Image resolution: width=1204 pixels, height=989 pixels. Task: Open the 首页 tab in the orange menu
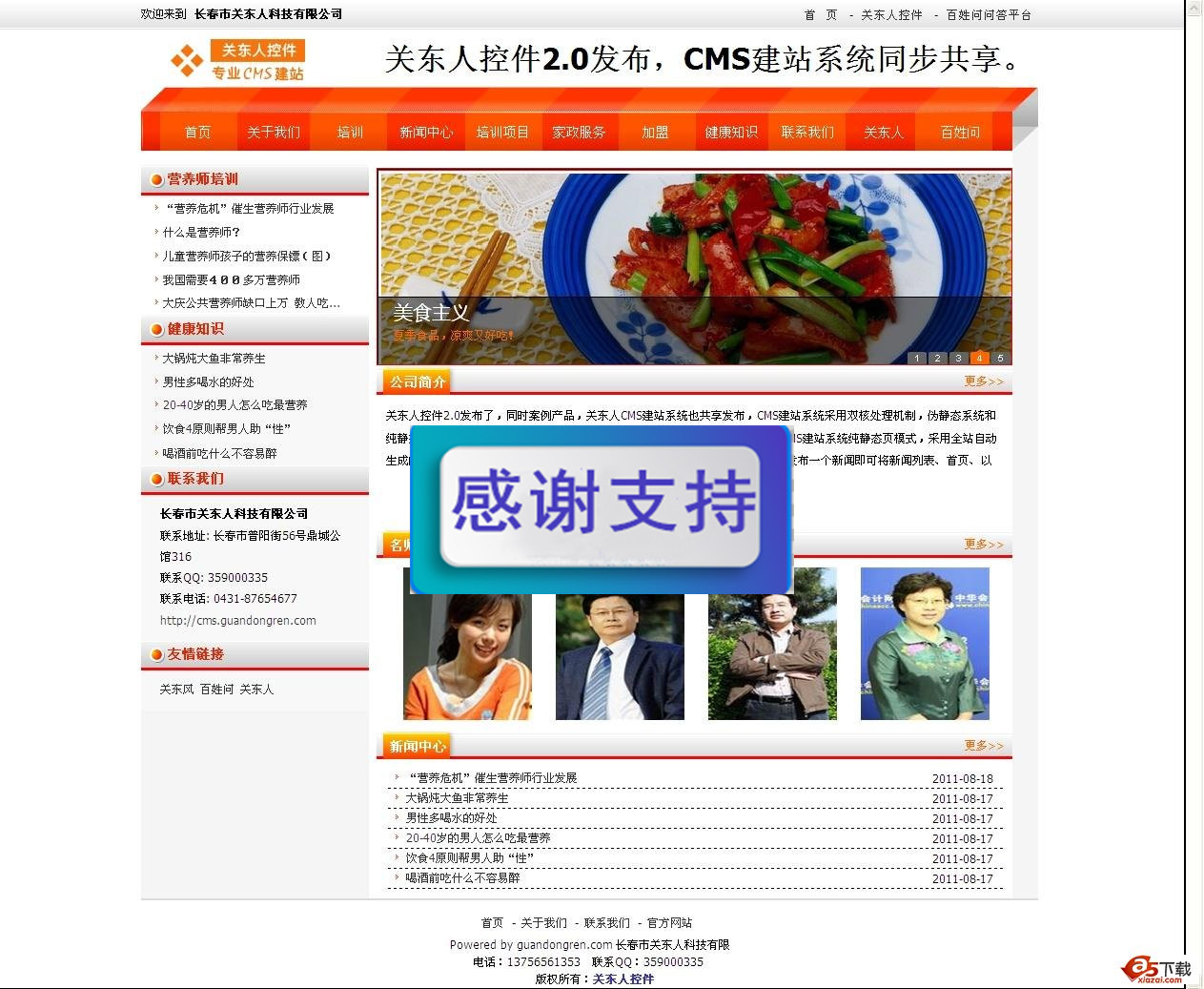pos(197,133)
